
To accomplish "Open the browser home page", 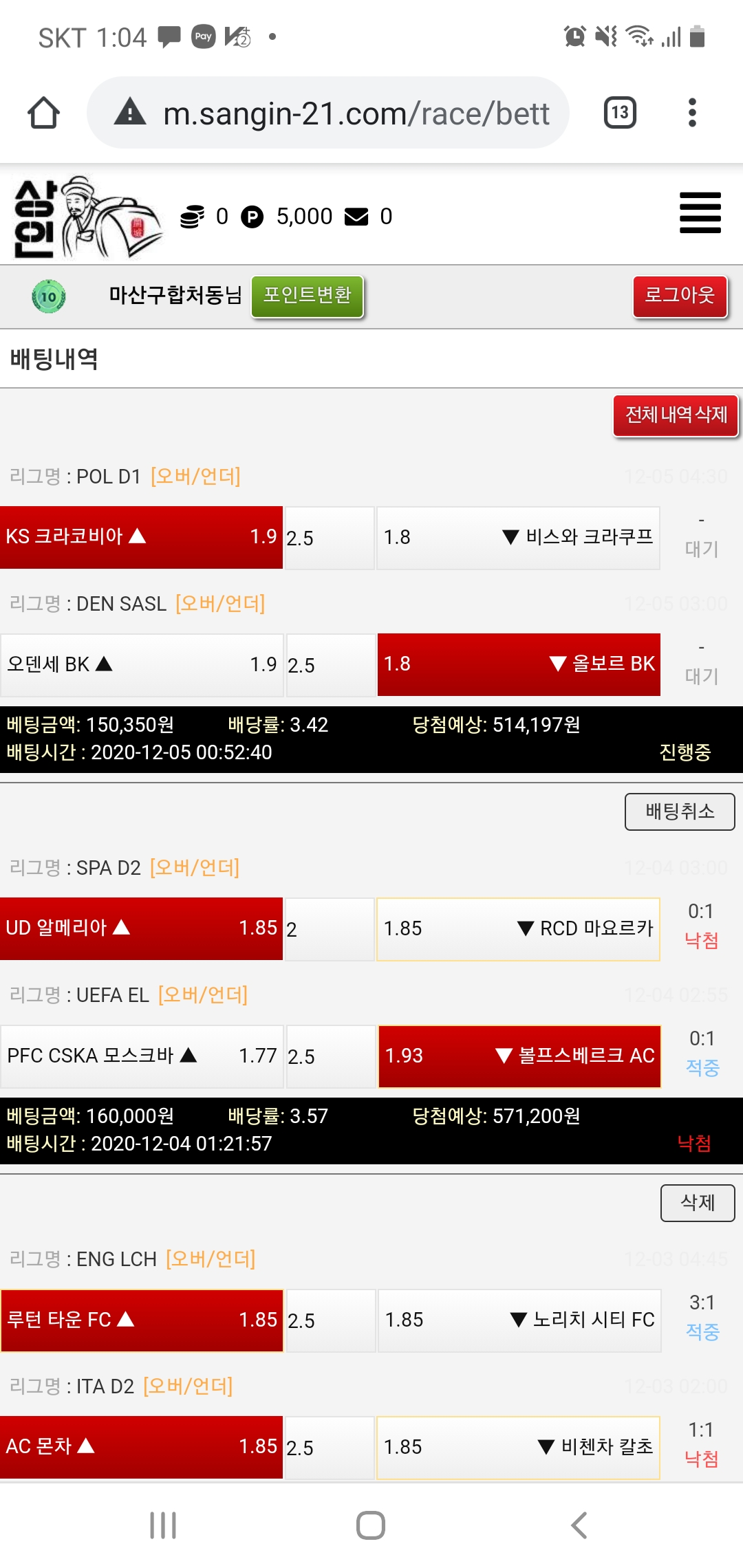I will (x=43, y=113).
